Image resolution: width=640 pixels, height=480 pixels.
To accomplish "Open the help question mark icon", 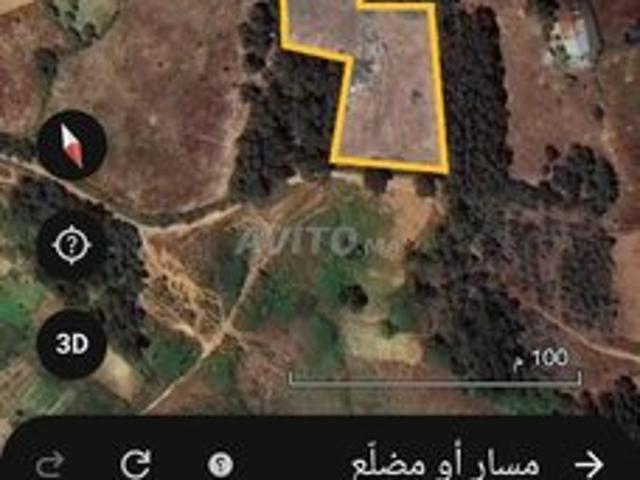I will click(x=220, y=464).
